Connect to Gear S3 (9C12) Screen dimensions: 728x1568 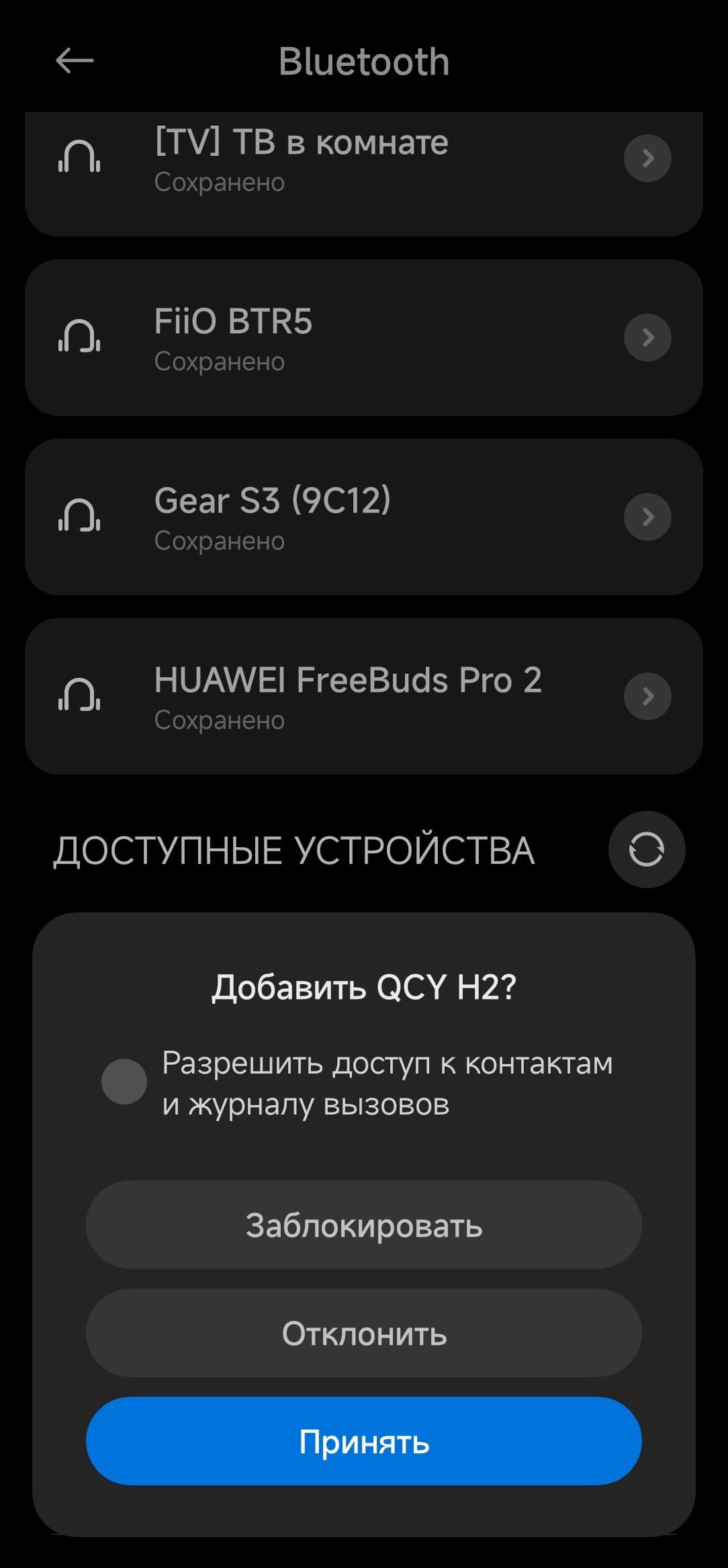[302, 517]
